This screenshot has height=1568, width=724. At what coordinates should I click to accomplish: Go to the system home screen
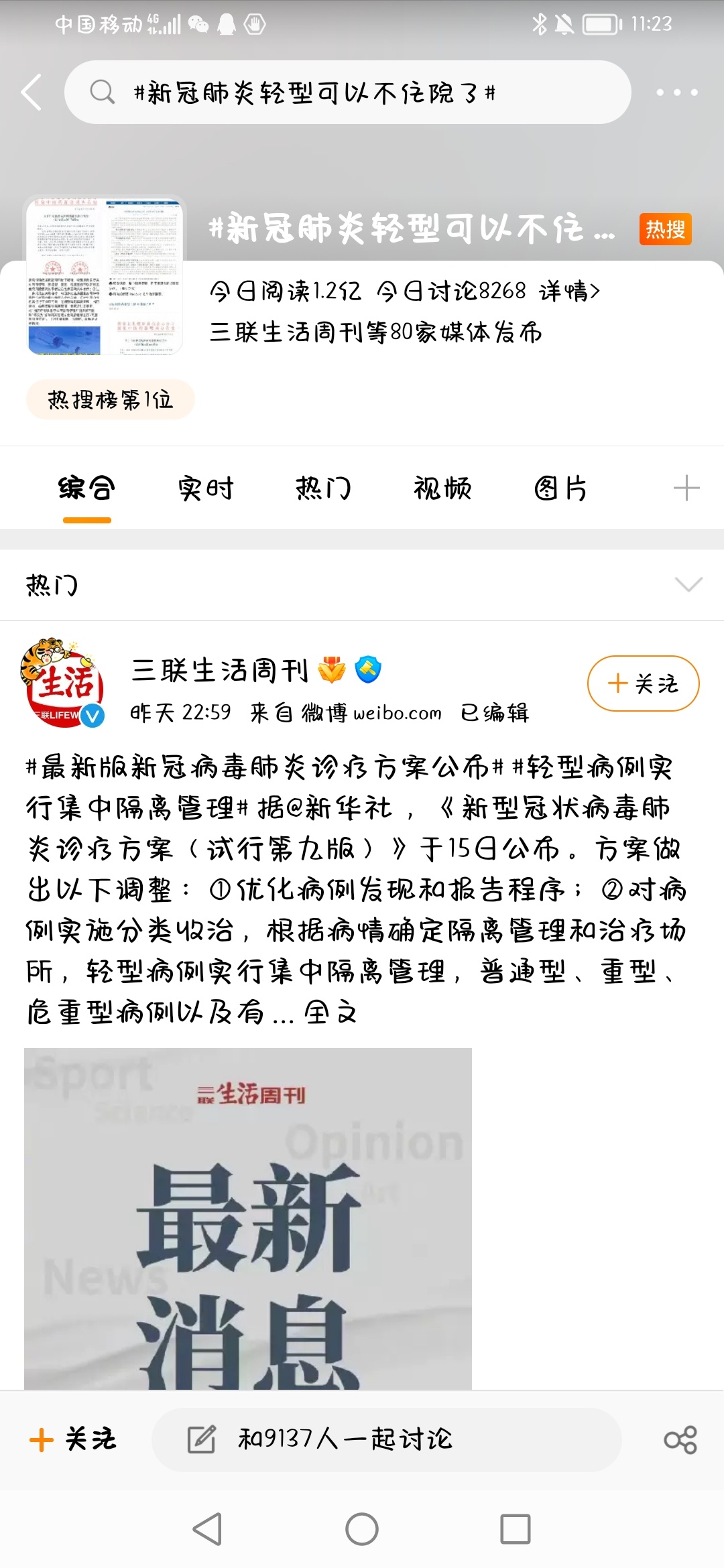tap(362, 1530)
